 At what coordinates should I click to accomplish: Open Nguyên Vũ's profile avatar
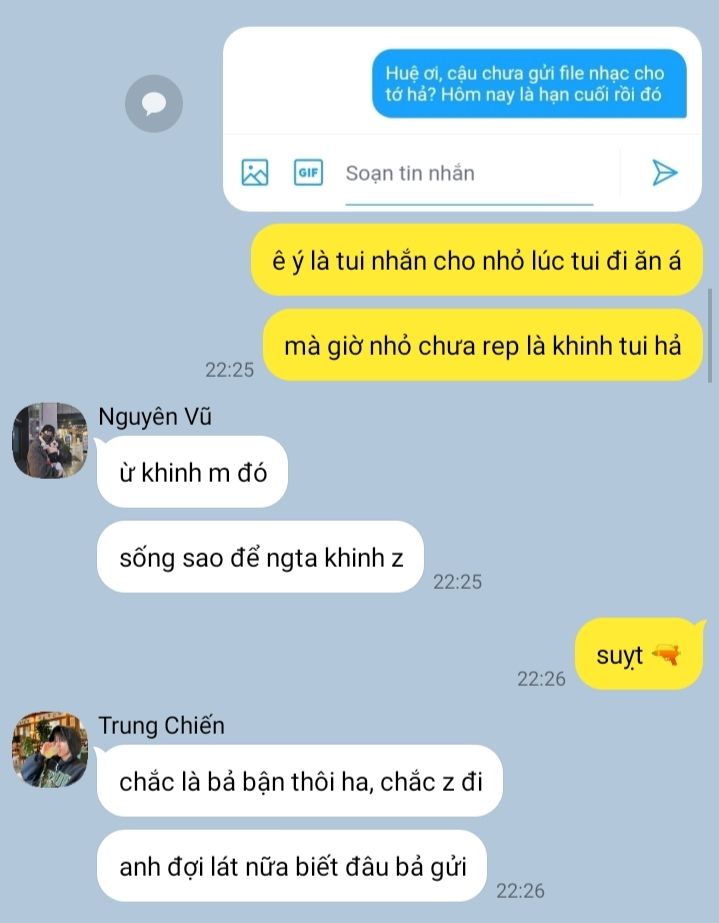pyautogui.click(x=50, y=440)
